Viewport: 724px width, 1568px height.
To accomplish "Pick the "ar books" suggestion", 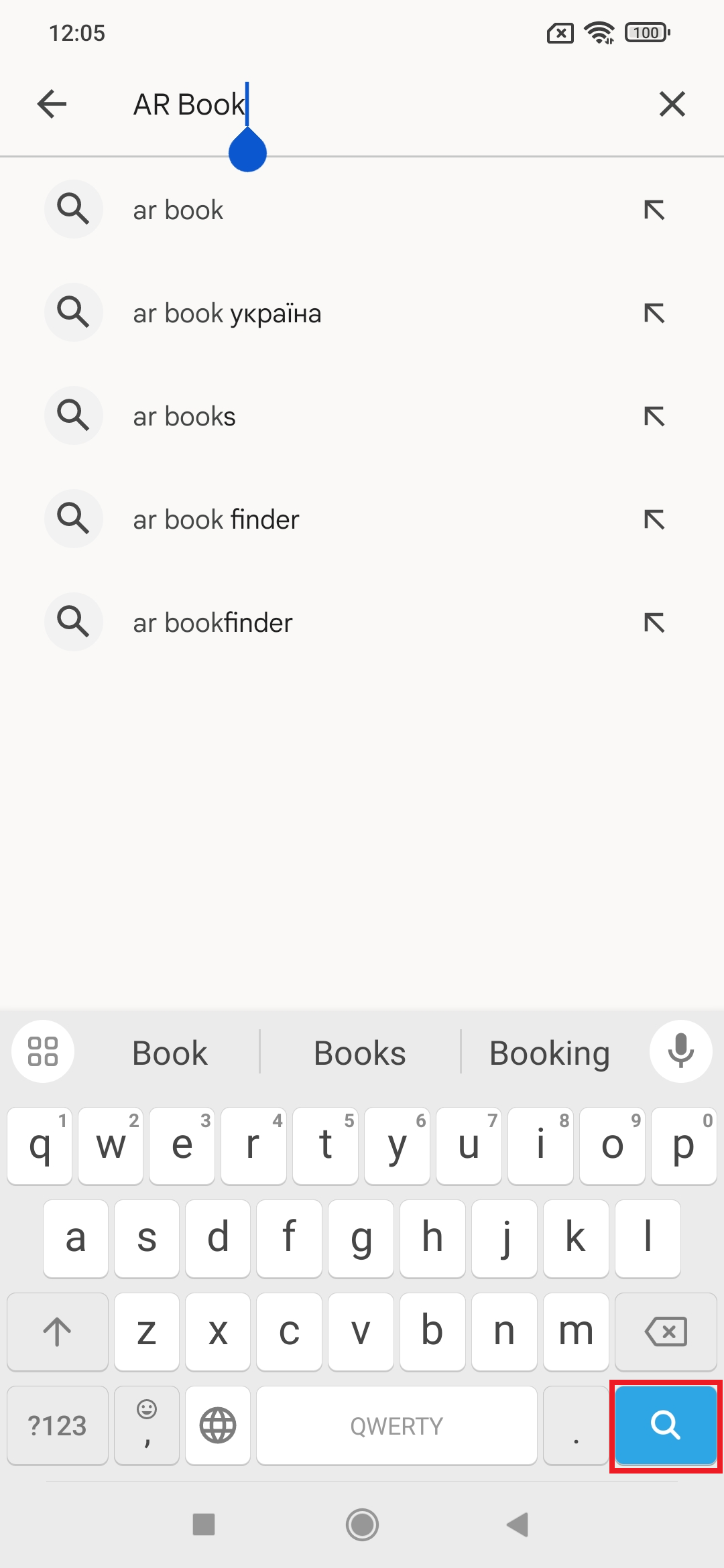I will [x=362, y=416].
